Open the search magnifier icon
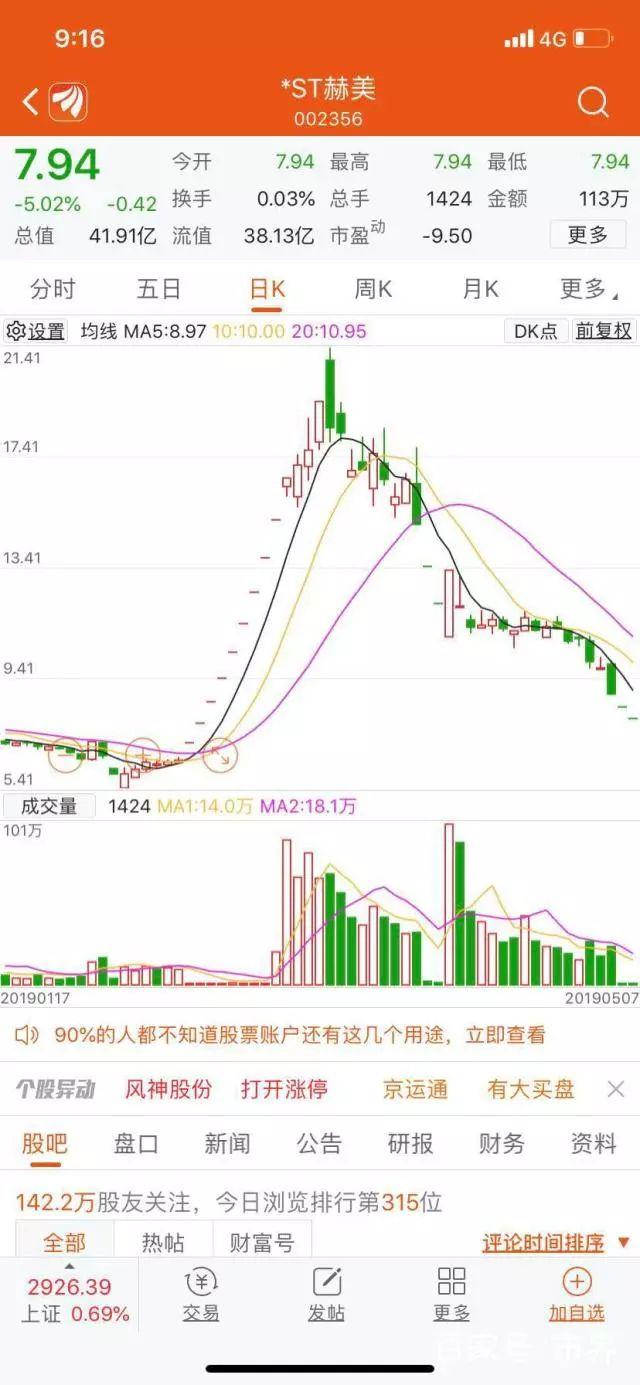The image size is (640, 1385). pyautogui.click(x=593, y=101)
